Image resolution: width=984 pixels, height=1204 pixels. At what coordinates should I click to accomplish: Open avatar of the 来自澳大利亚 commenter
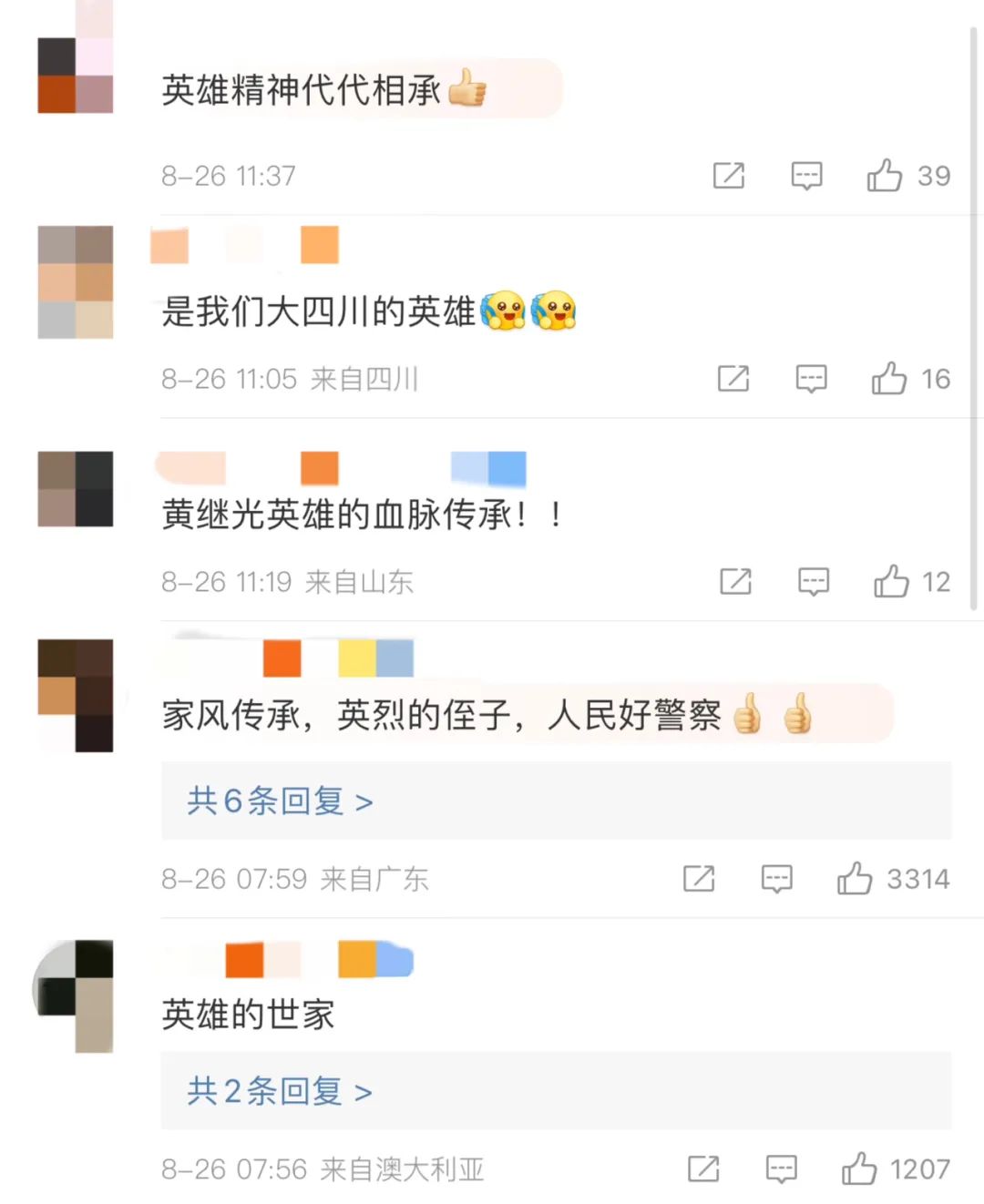tap(76, 995)
